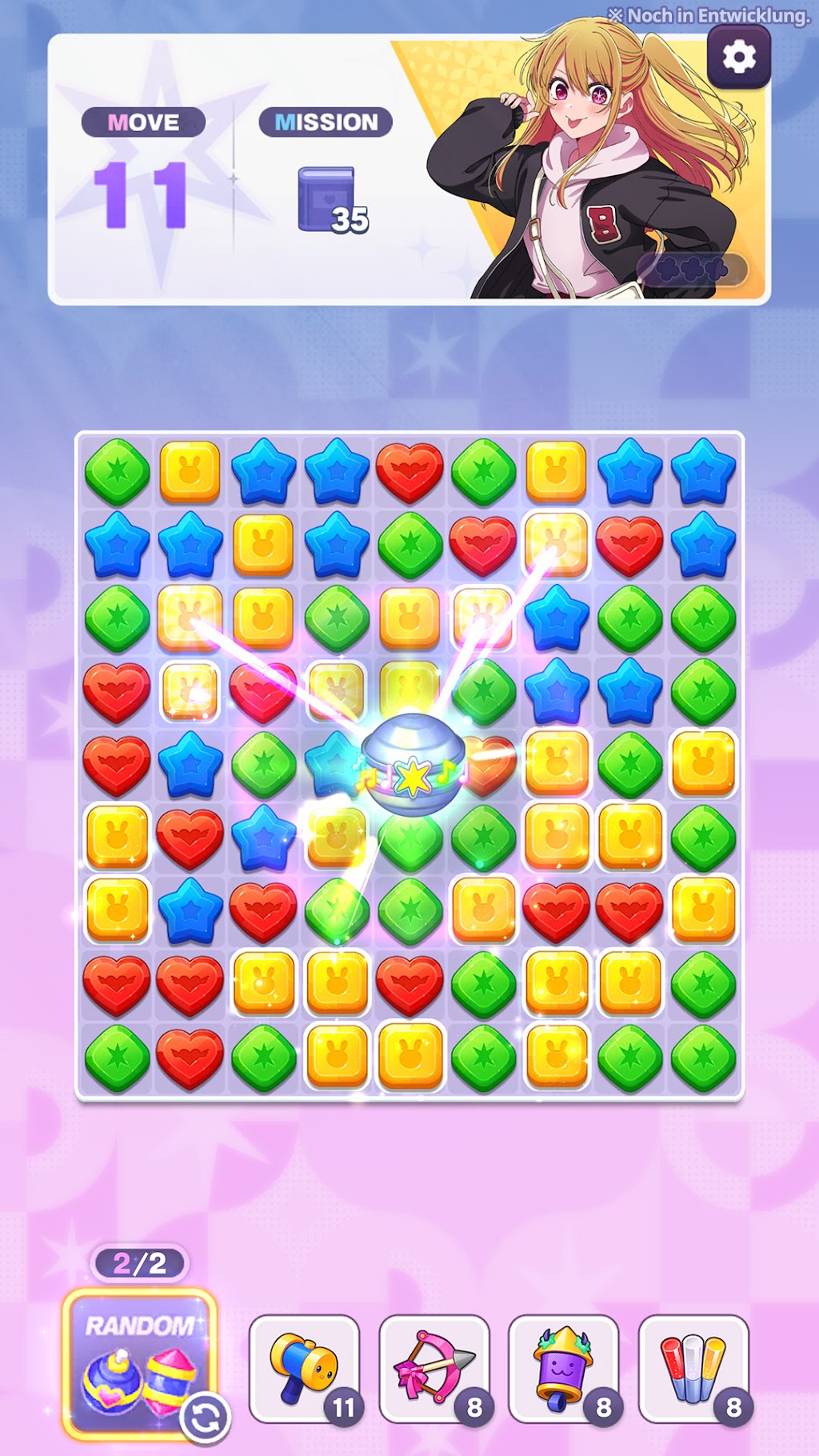Tap the disco ball special piece
Viewport: 819px width, 1456px height.
pos(413,765)
